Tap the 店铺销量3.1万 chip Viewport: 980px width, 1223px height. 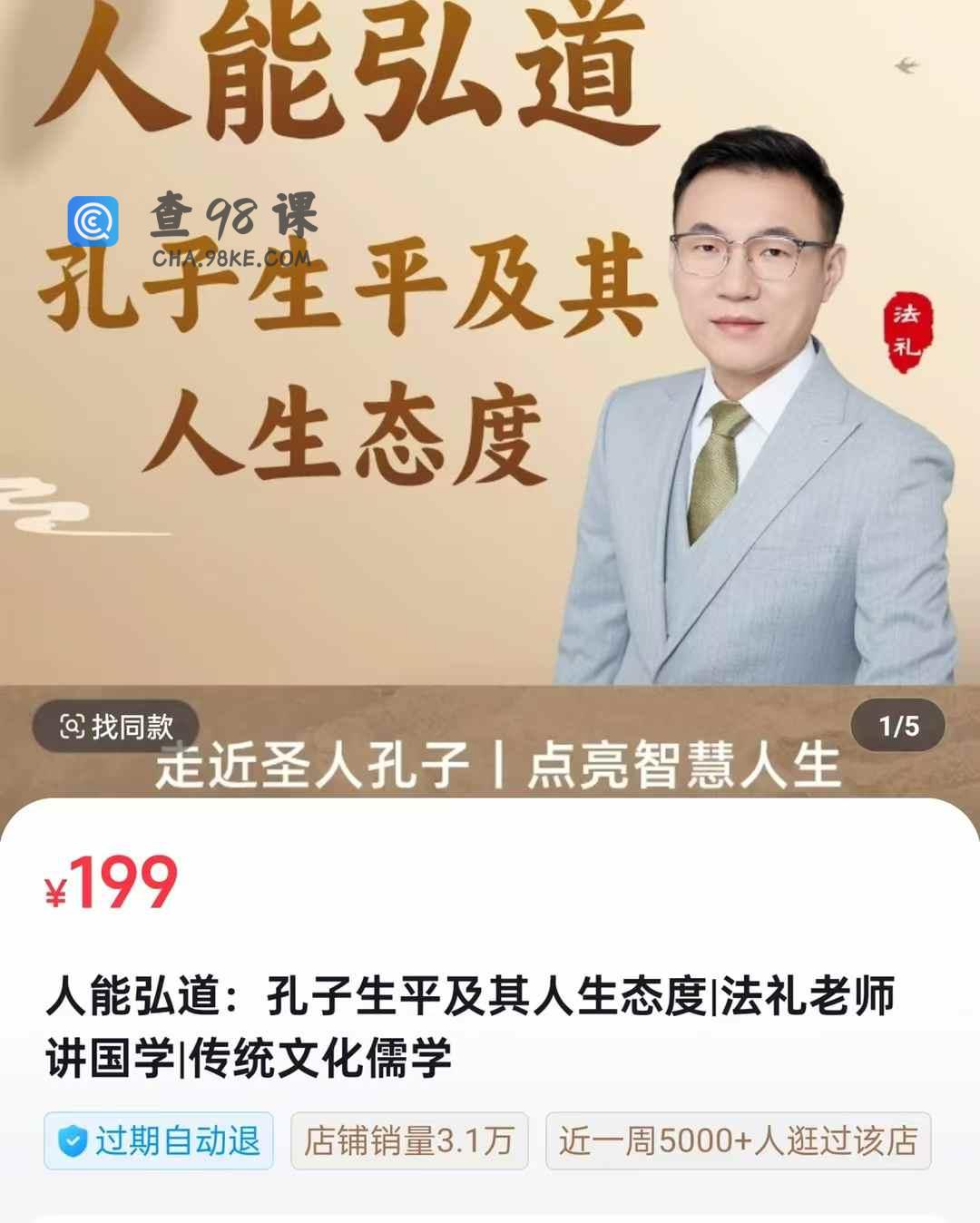409,1140
